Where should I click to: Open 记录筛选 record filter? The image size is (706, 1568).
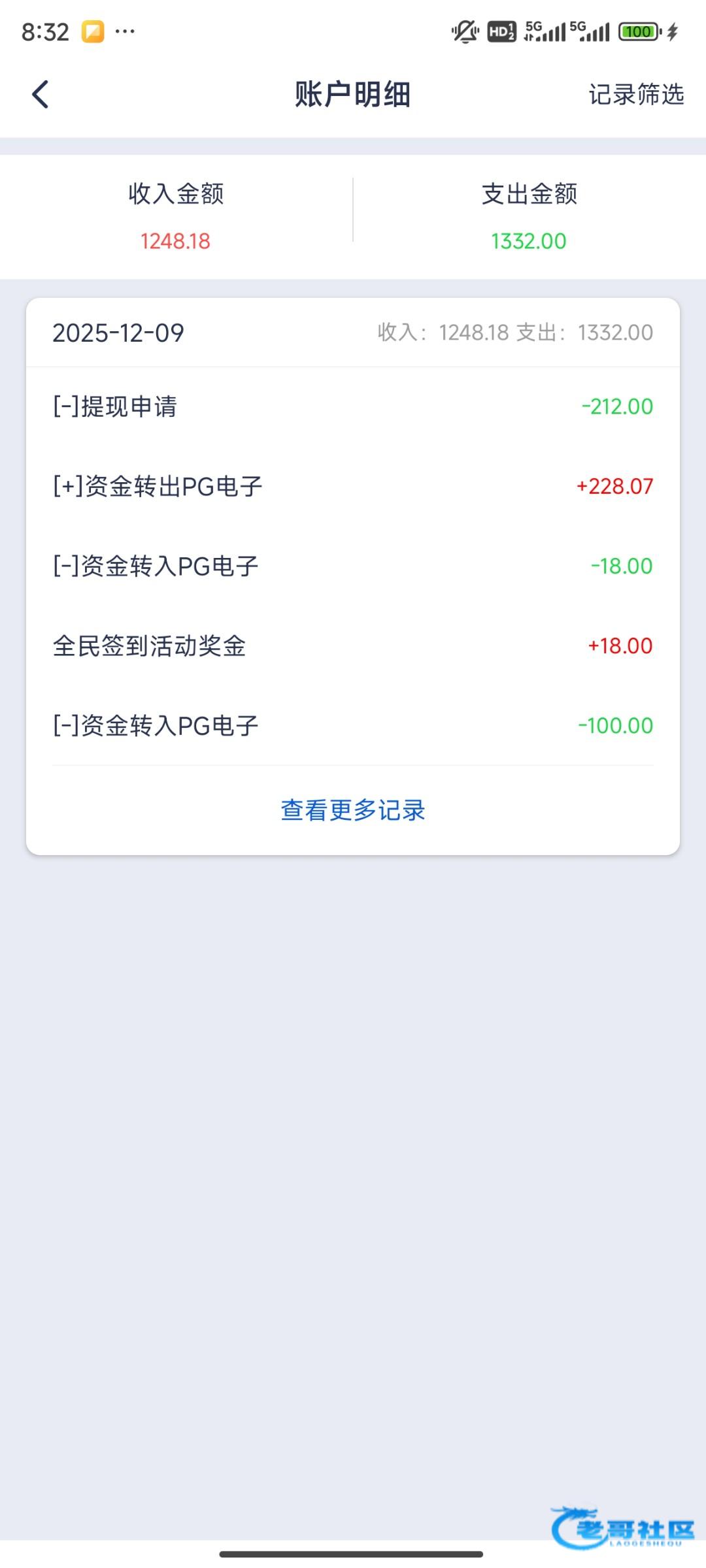(x=635, y=94)
